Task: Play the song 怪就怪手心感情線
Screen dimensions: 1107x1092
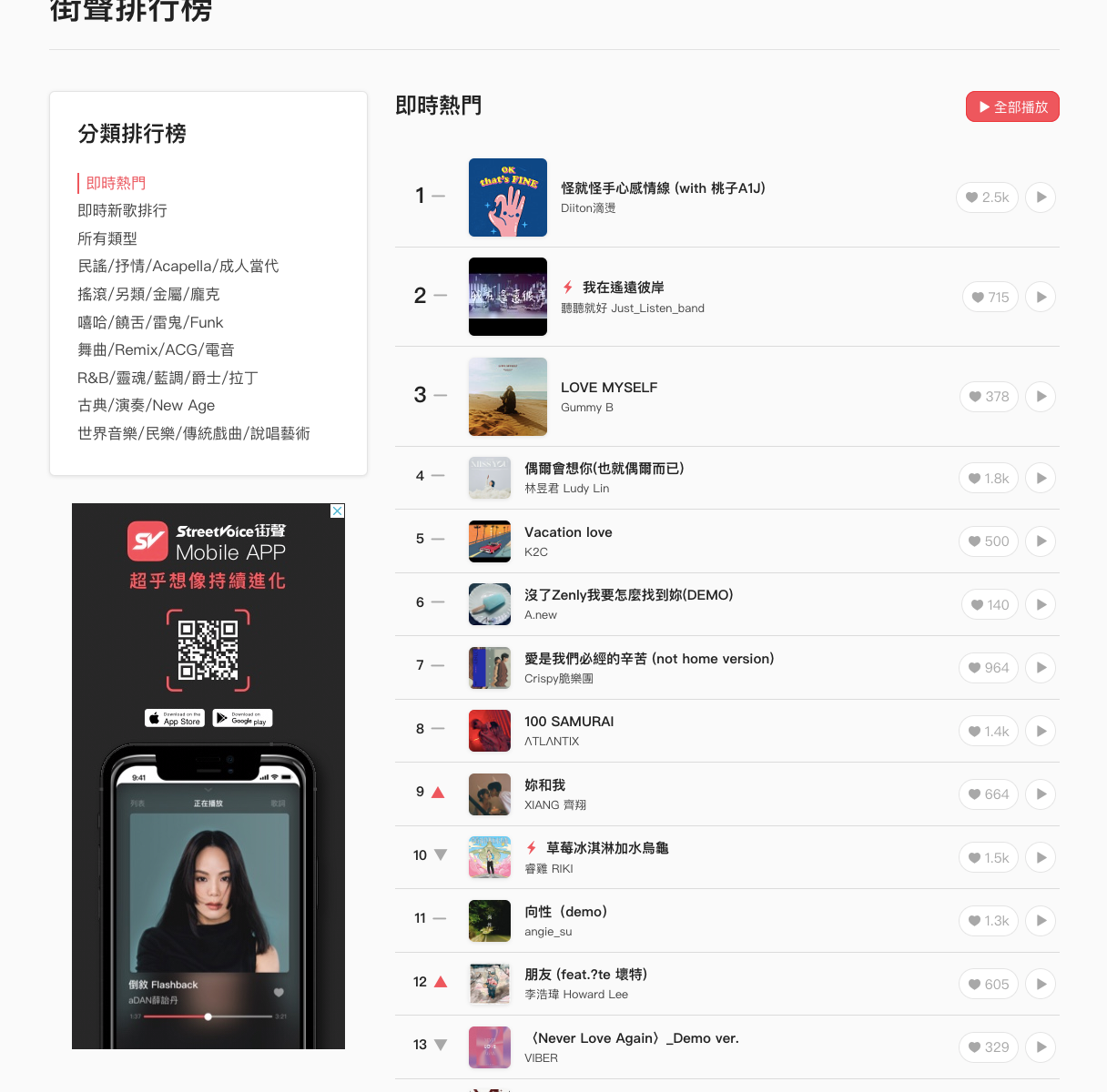Action: [x=1041, y=197]
